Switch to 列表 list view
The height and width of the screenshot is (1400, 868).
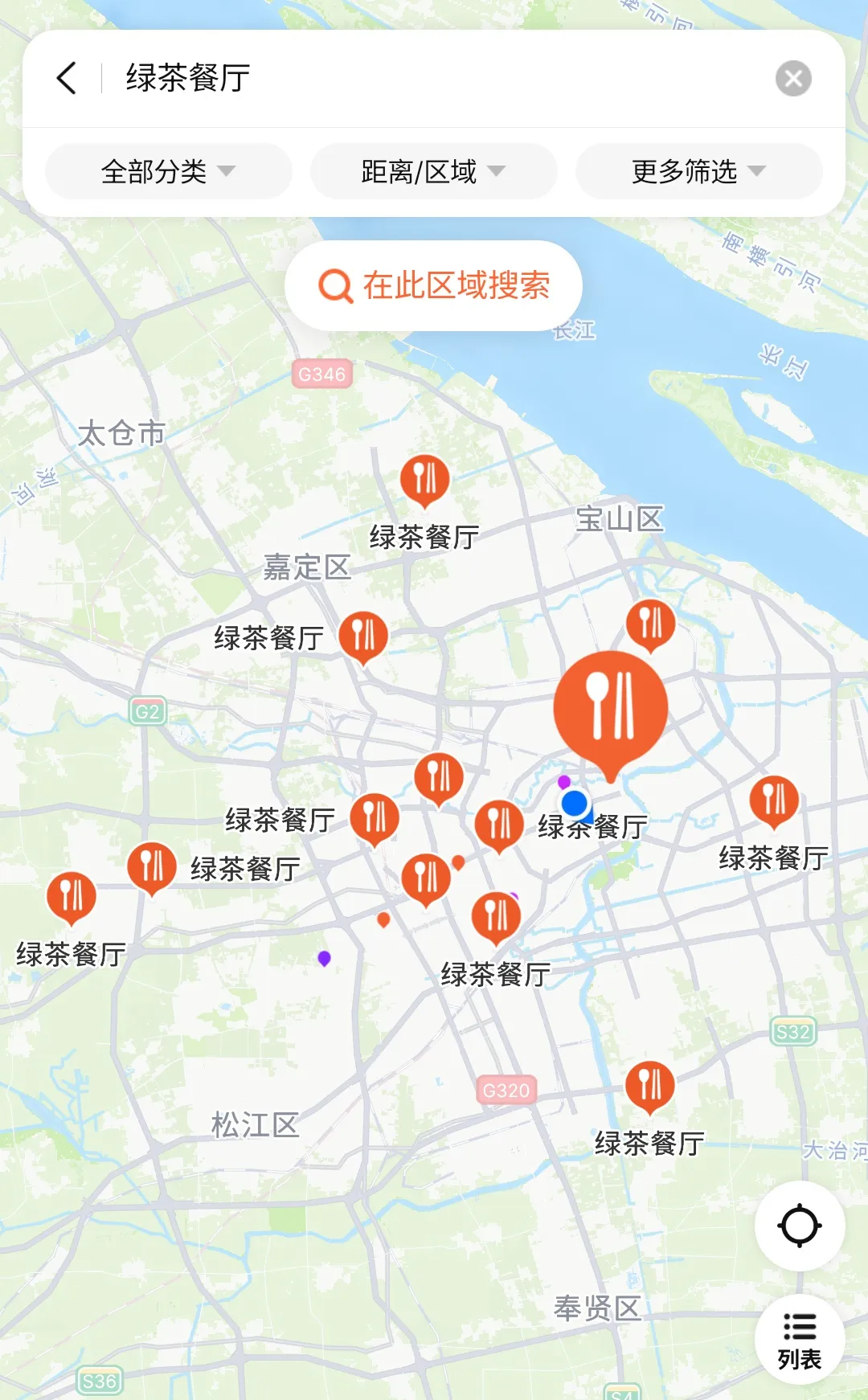pyautogui.click(x=799, y=1340)
